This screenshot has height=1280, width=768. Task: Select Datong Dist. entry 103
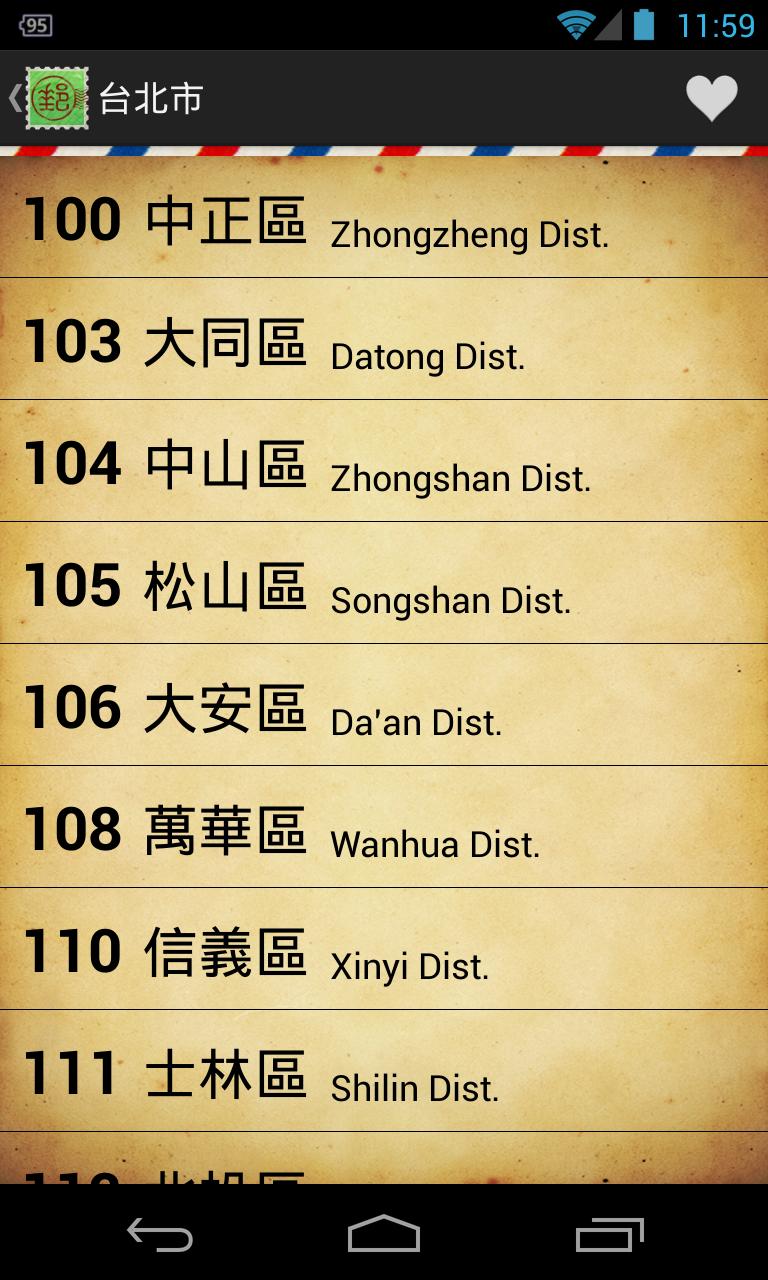click(384, 340)
